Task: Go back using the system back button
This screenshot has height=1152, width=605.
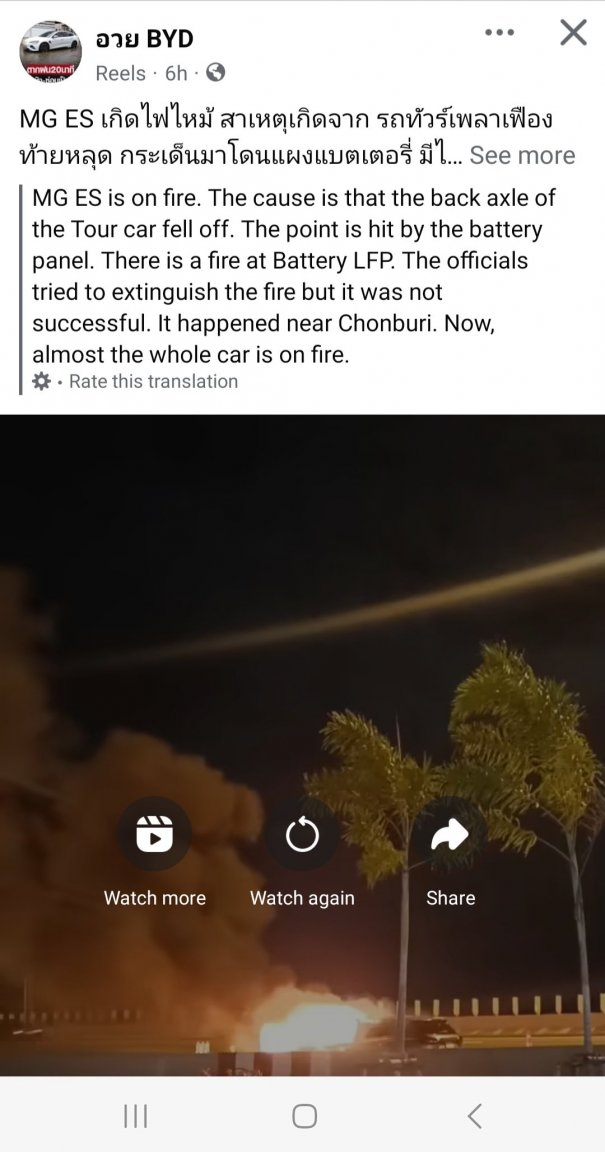Action: point(474,1116)
